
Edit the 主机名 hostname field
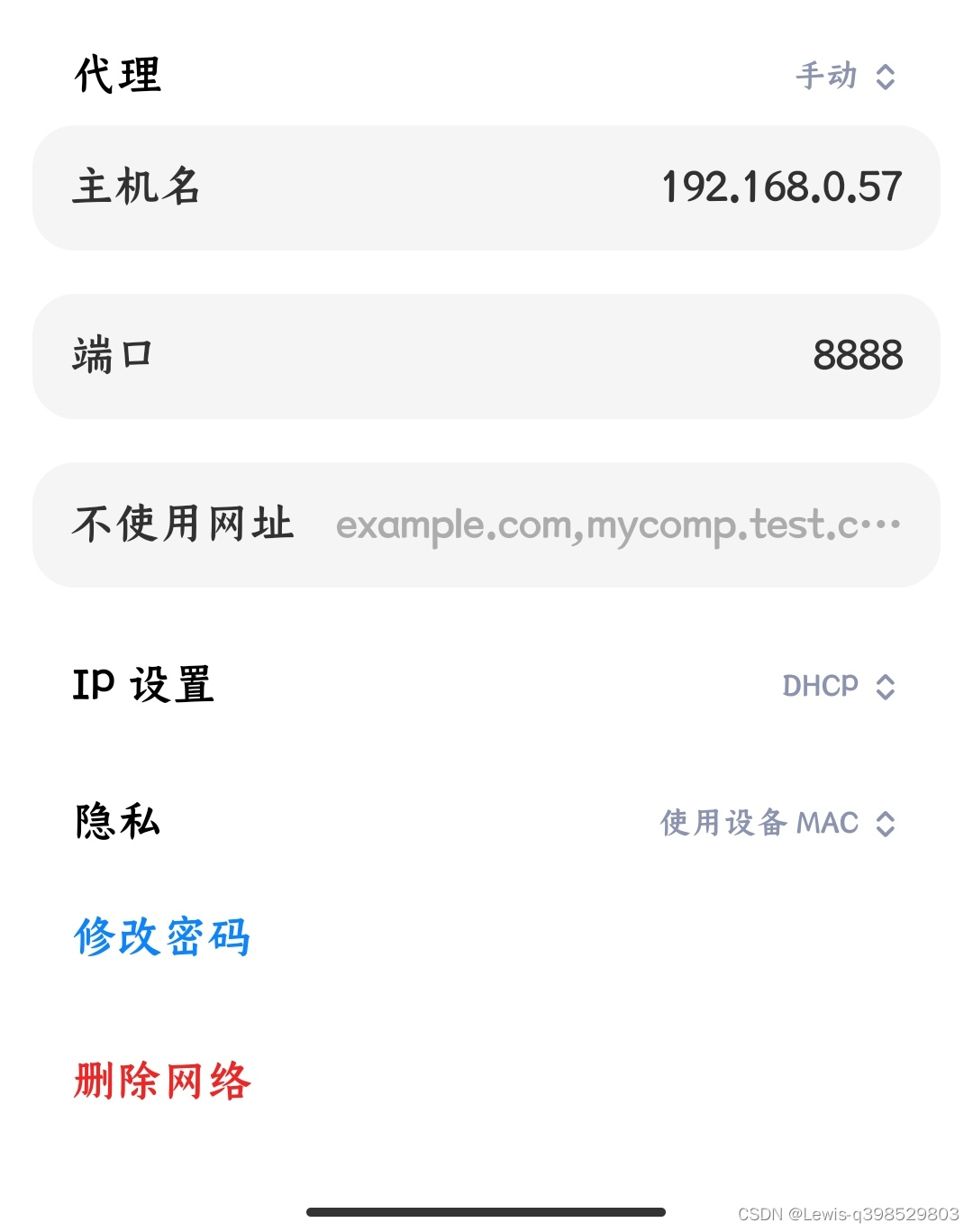tap(486, 187)
